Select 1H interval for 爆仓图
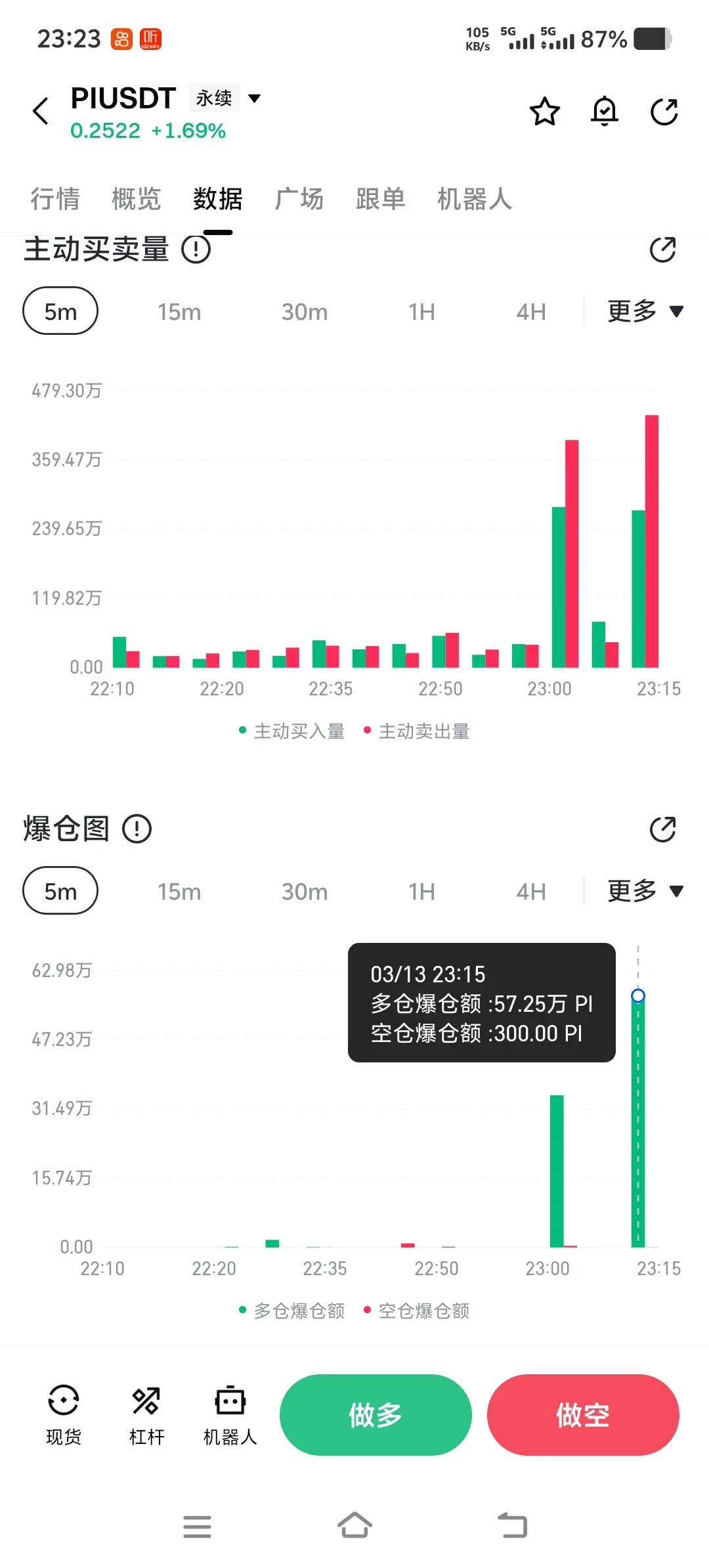Image resolution: width=709 pixels, height=1568 pixels. pos(421,891)
